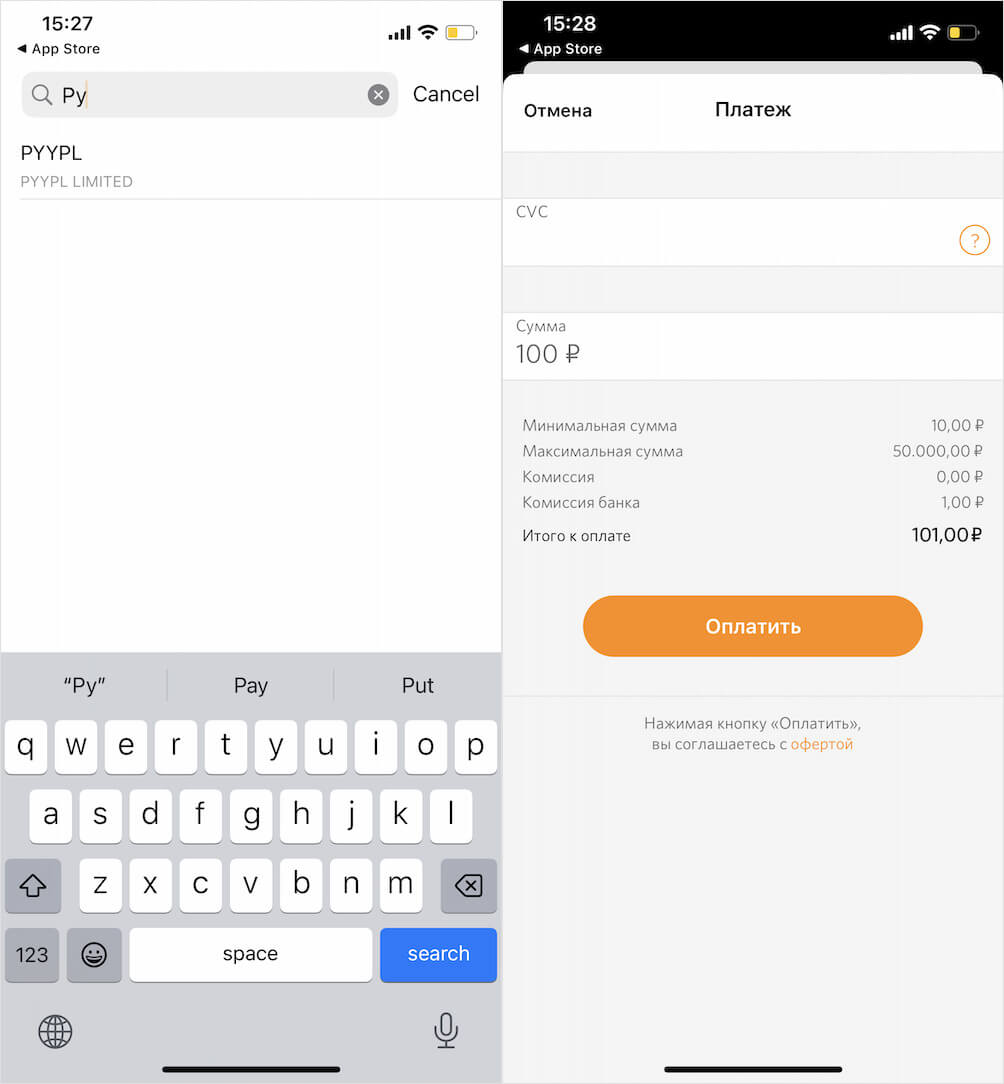This screenshot has width=1004, height=1084.
Task: Start dictation with the microphone
Action: [x=446, y=1030]
